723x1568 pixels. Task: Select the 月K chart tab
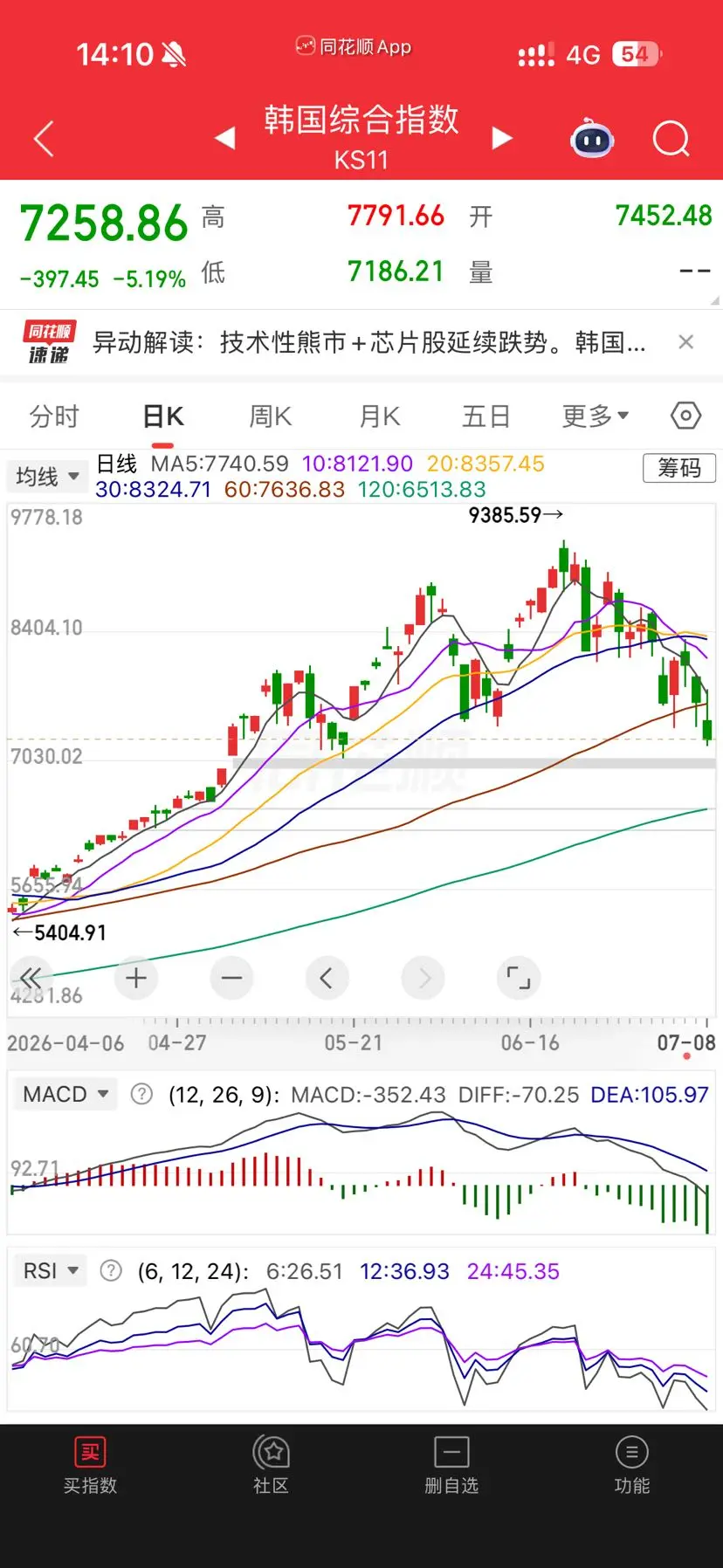click(x=380, y=416)
